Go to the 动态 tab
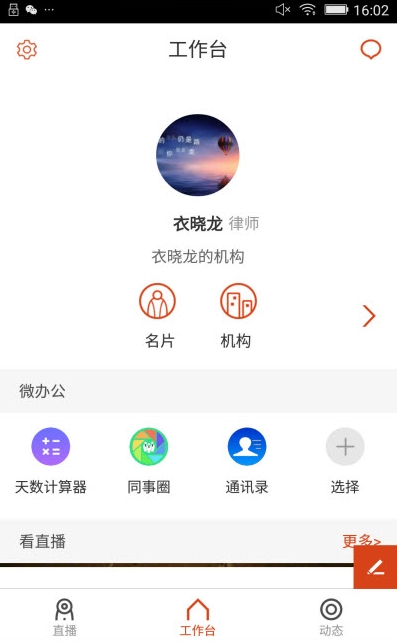Image resolution: width=397 pixels, height=643 pixels. pos(331,617)
